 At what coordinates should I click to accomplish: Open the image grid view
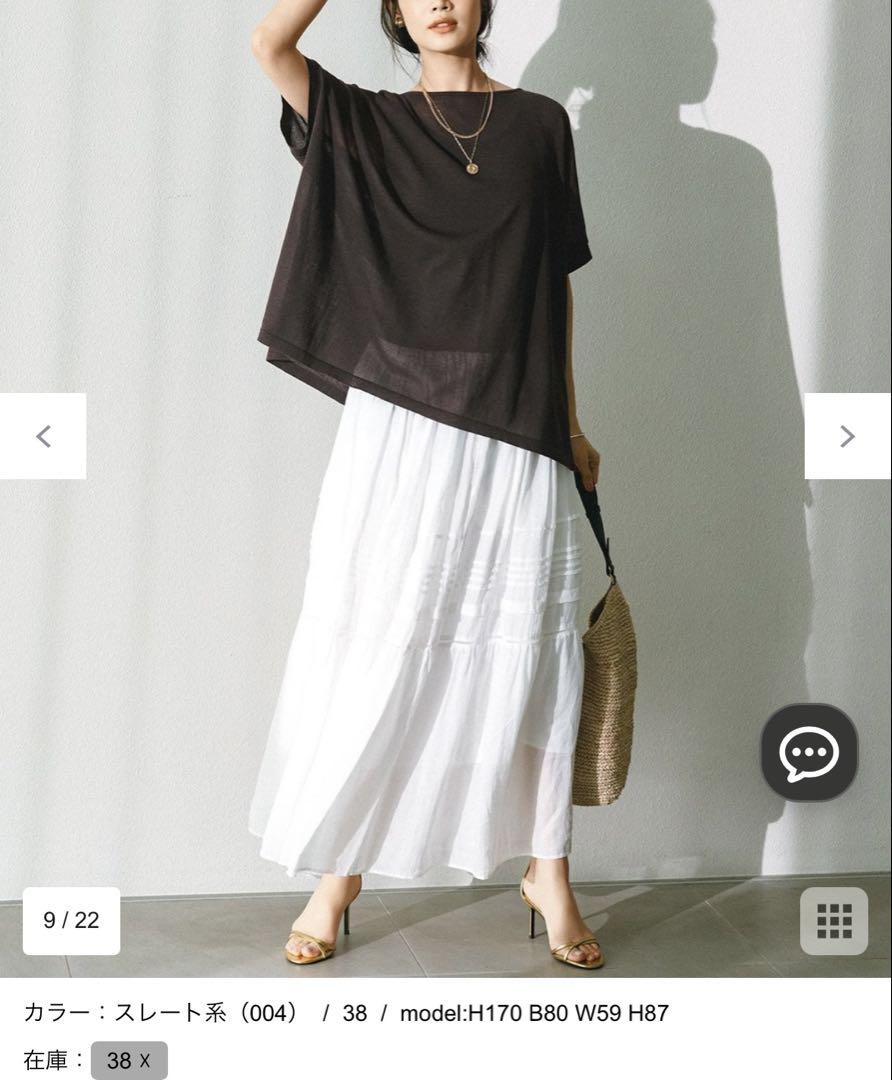pos(834,920)
